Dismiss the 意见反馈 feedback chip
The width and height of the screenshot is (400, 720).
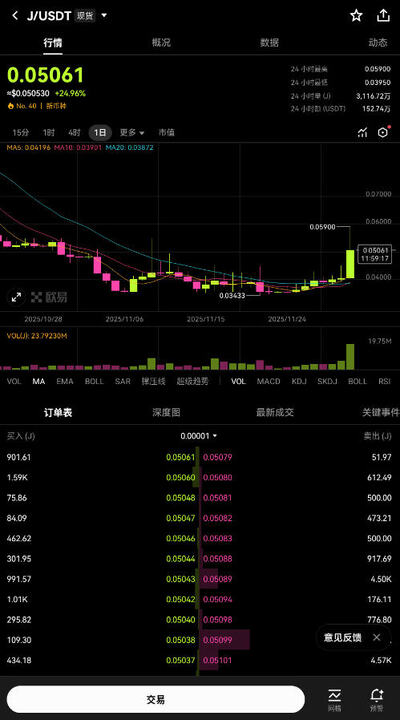coord(377,637)
